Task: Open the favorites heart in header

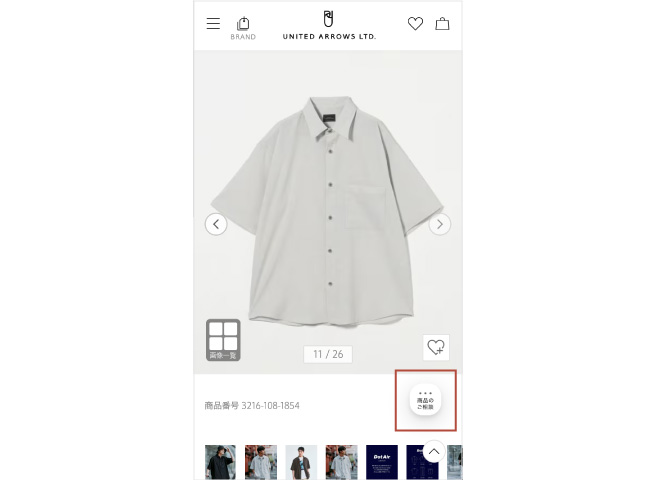Action: (x=415, y=24)
